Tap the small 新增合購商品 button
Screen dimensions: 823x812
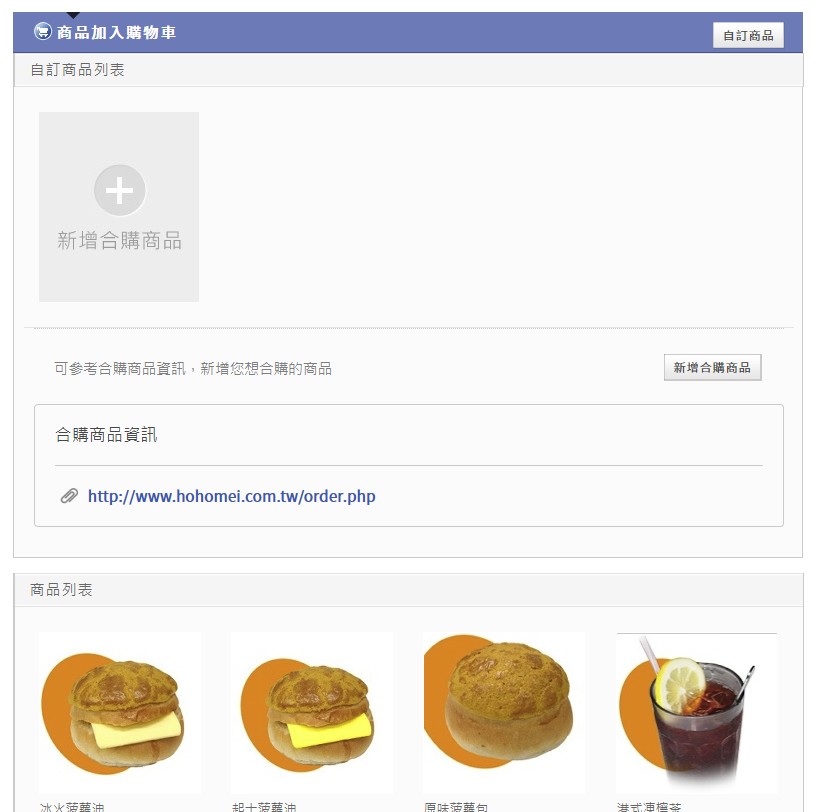pos(712,367)
